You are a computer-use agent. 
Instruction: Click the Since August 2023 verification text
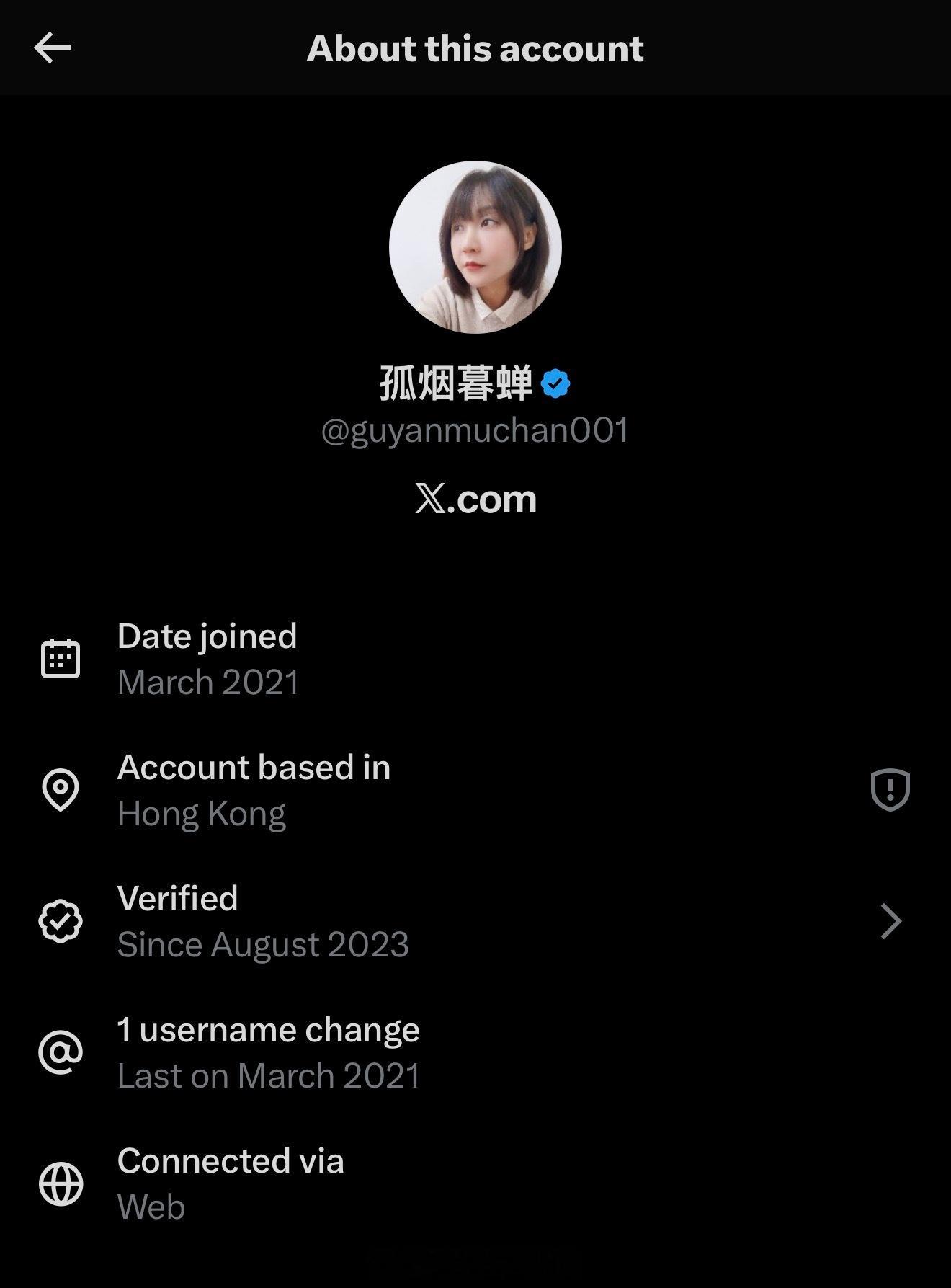coord(263,944)
